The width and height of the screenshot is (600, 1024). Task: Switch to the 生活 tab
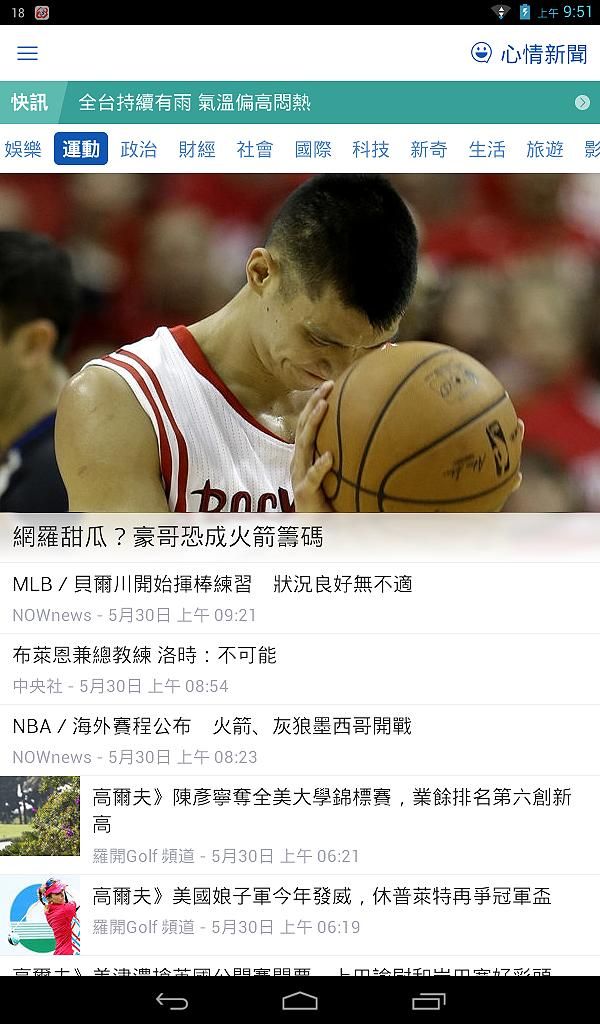pos(487,149)
